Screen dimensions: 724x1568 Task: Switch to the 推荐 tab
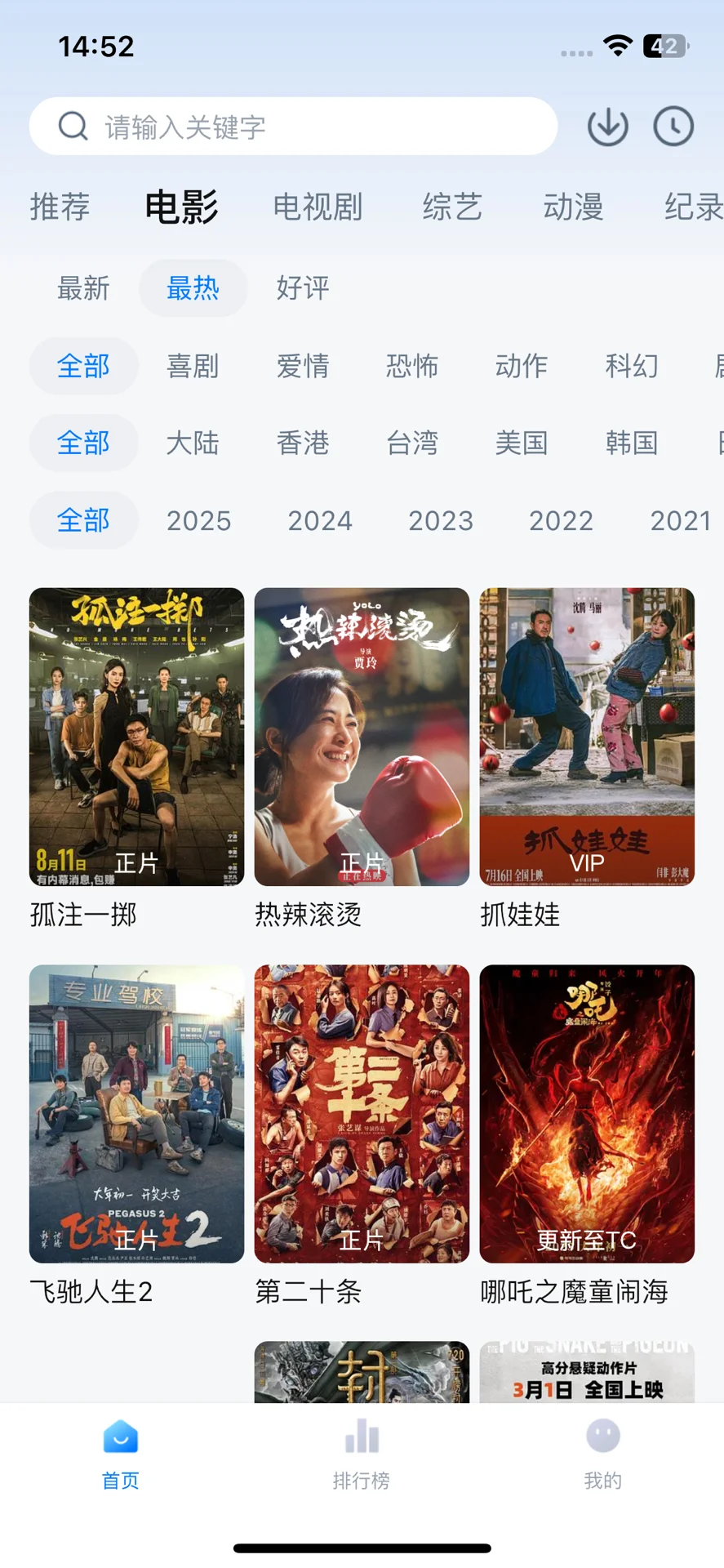pyautogui.click(x=60, y=207)
